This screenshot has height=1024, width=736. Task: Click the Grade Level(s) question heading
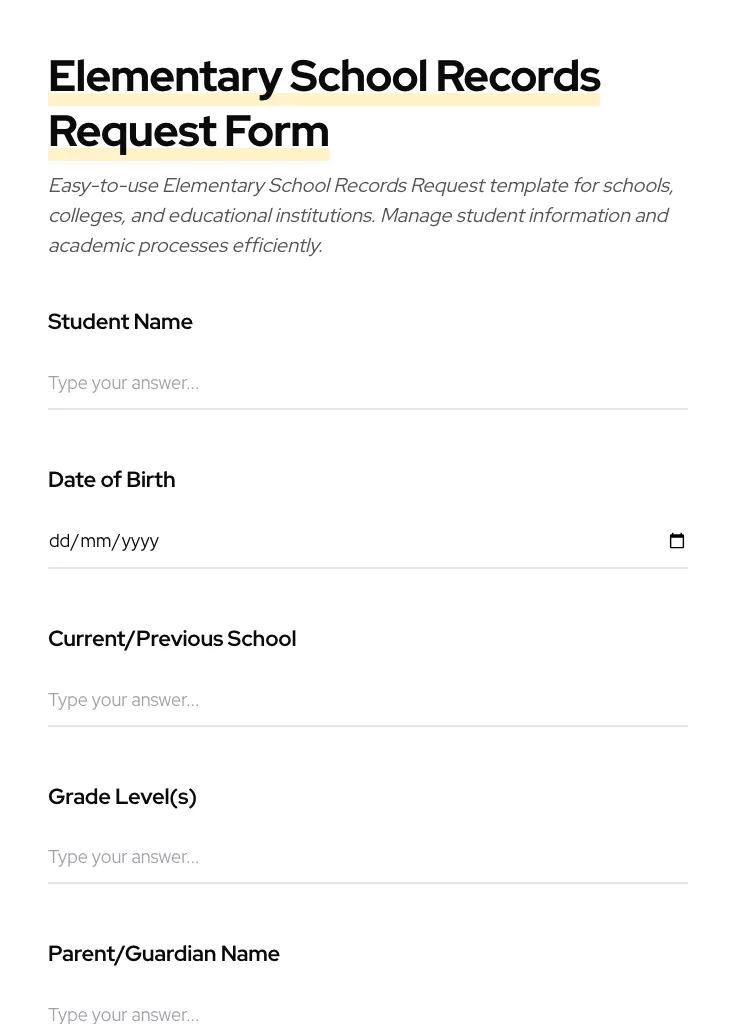point(122,796)
